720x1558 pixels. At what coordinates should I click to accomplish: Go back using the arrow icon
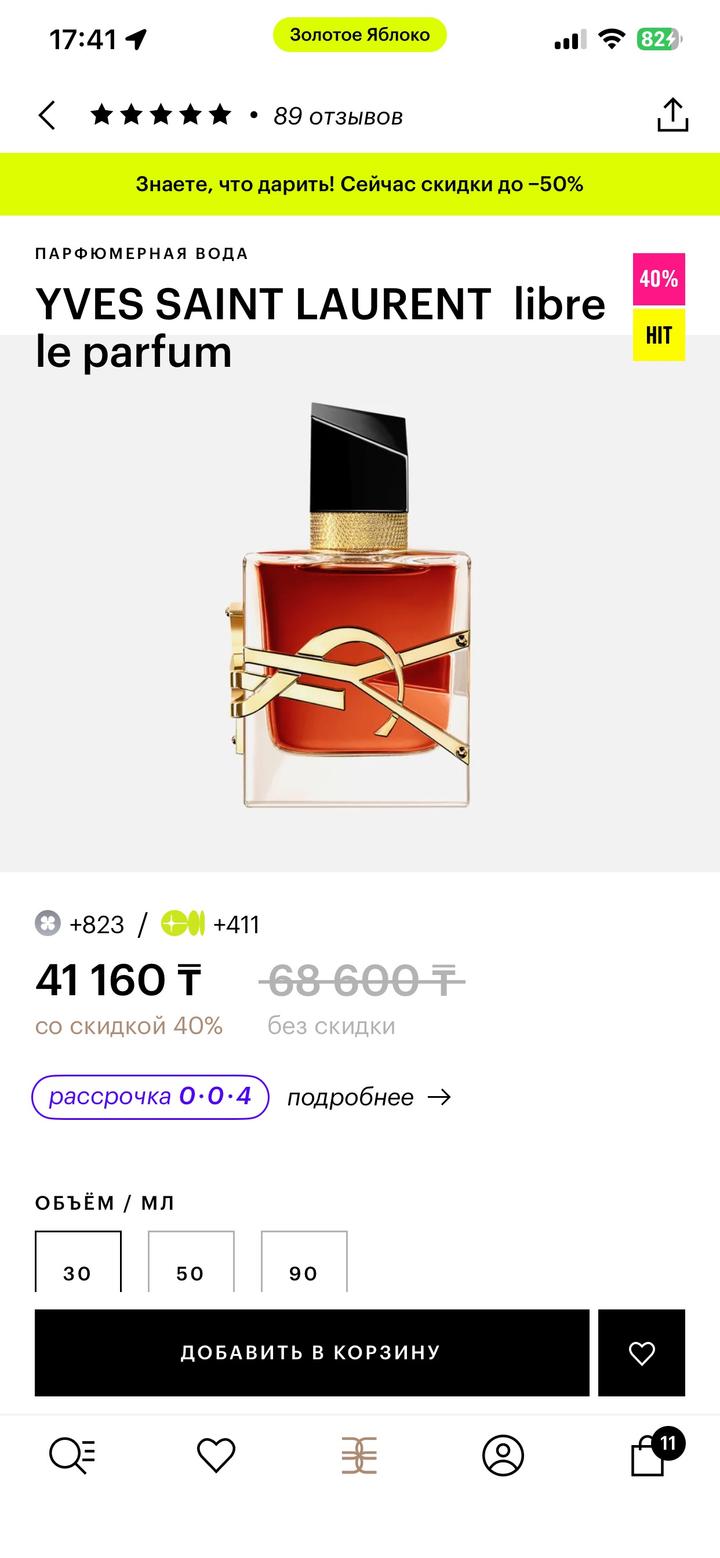(x=47, y=116)
